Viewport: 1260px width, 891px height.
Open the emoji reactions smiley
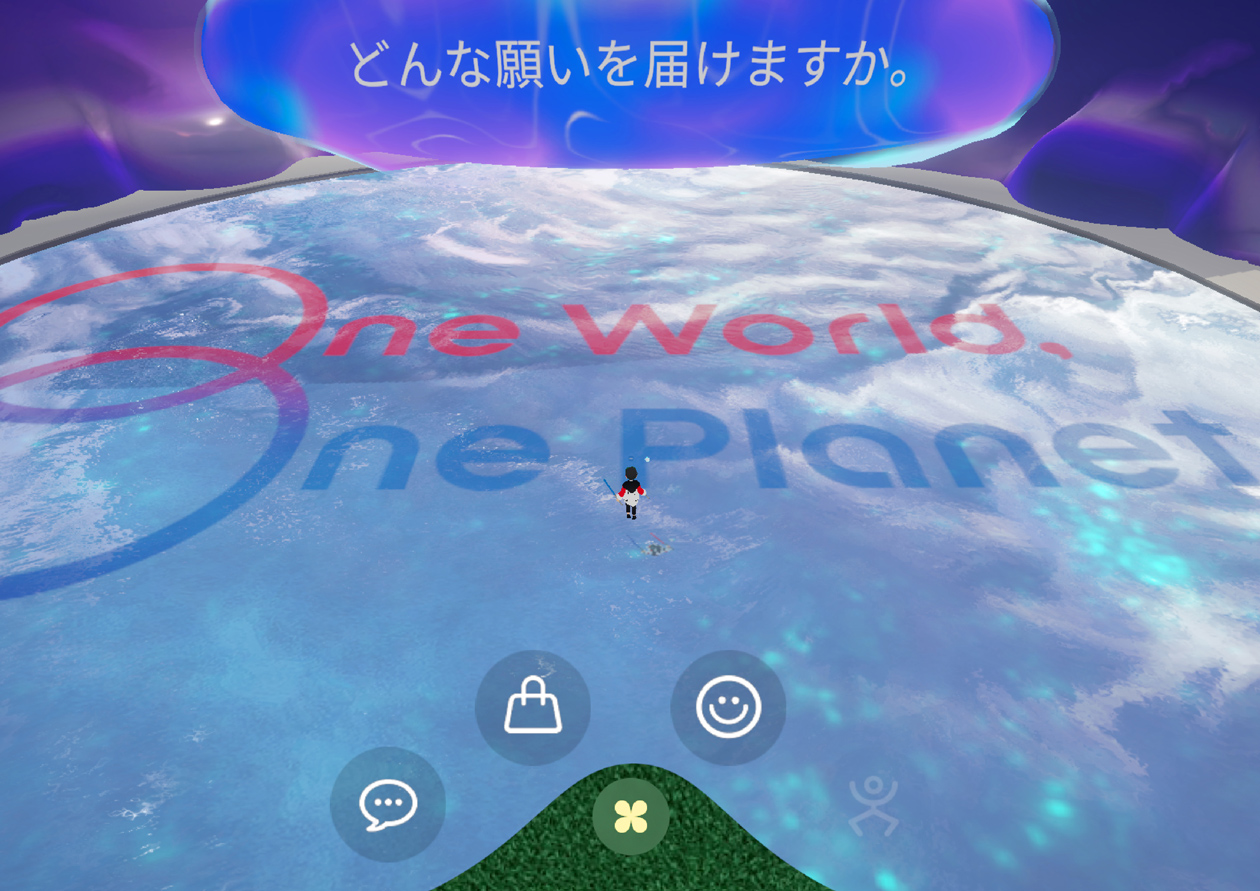[x=728, y=707]
